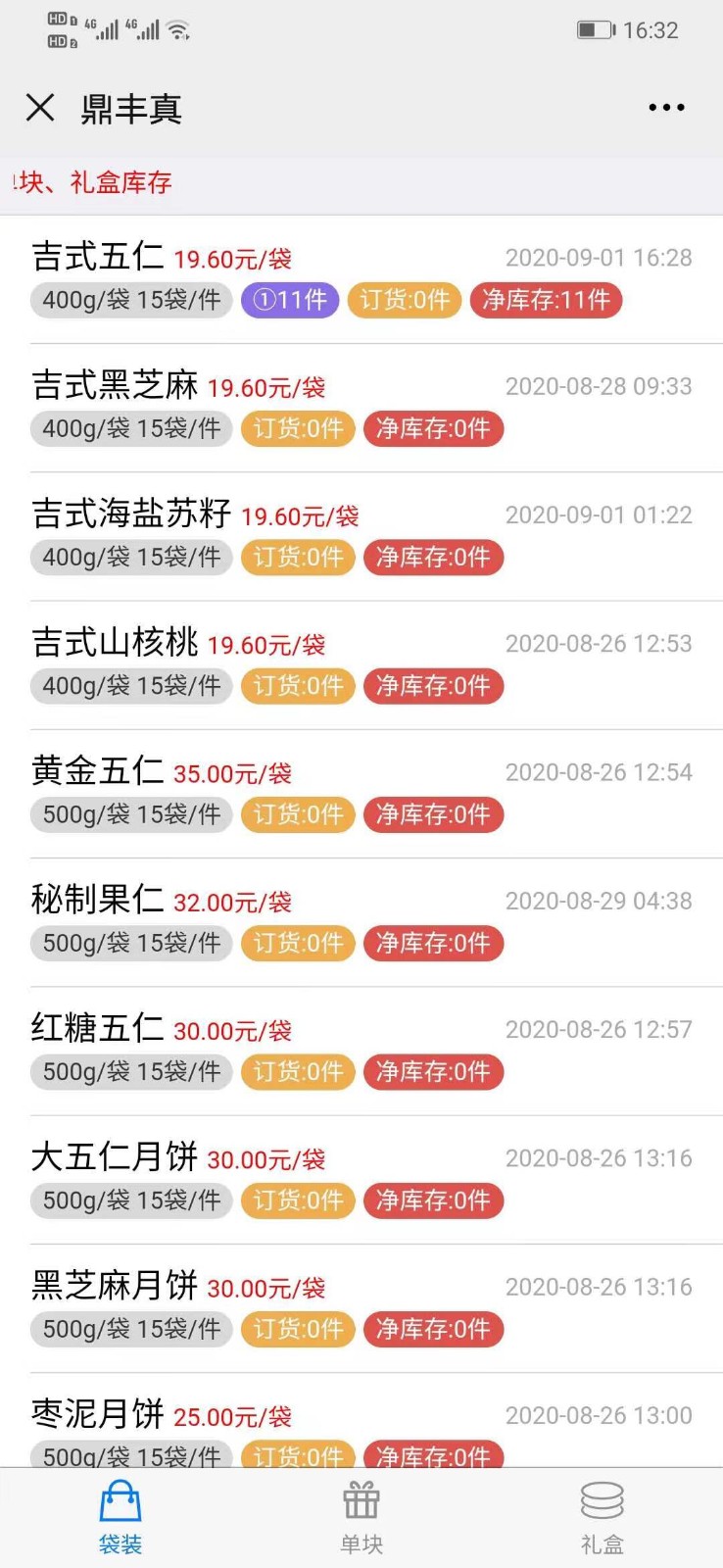Open the 枣泥月饼 product row
The image size is (723, 1568).
[x=361, y=1420]
